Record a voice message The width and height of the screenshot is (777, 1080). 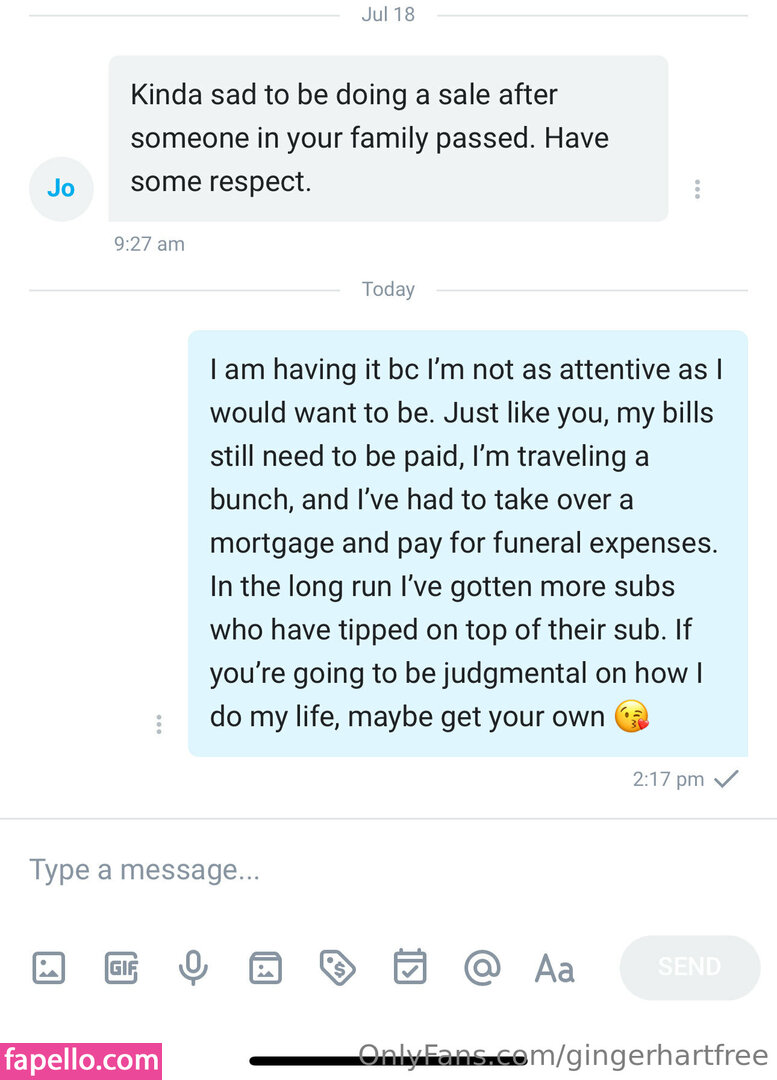193,968
